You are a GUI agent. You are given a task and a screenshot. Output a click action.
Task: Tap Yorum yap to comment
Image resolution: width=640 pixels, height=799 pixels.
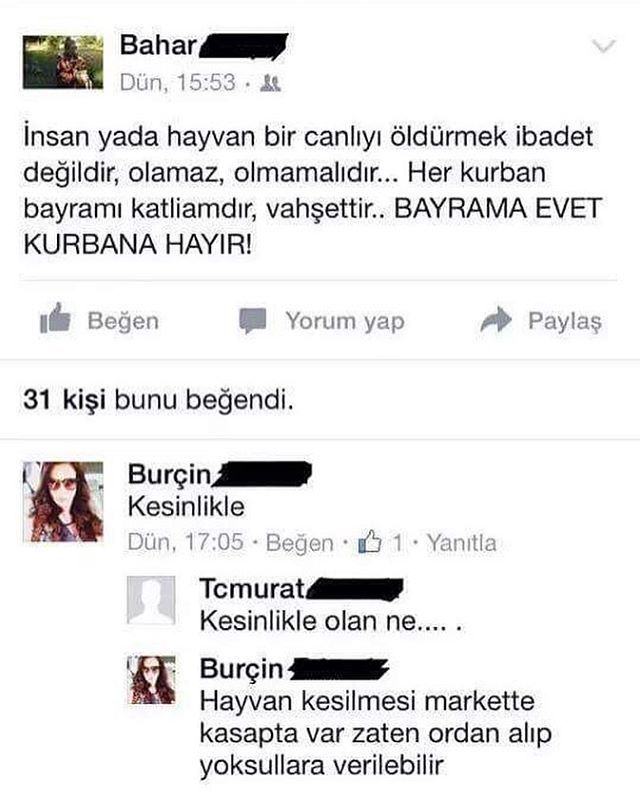click(x=323, y=321)
